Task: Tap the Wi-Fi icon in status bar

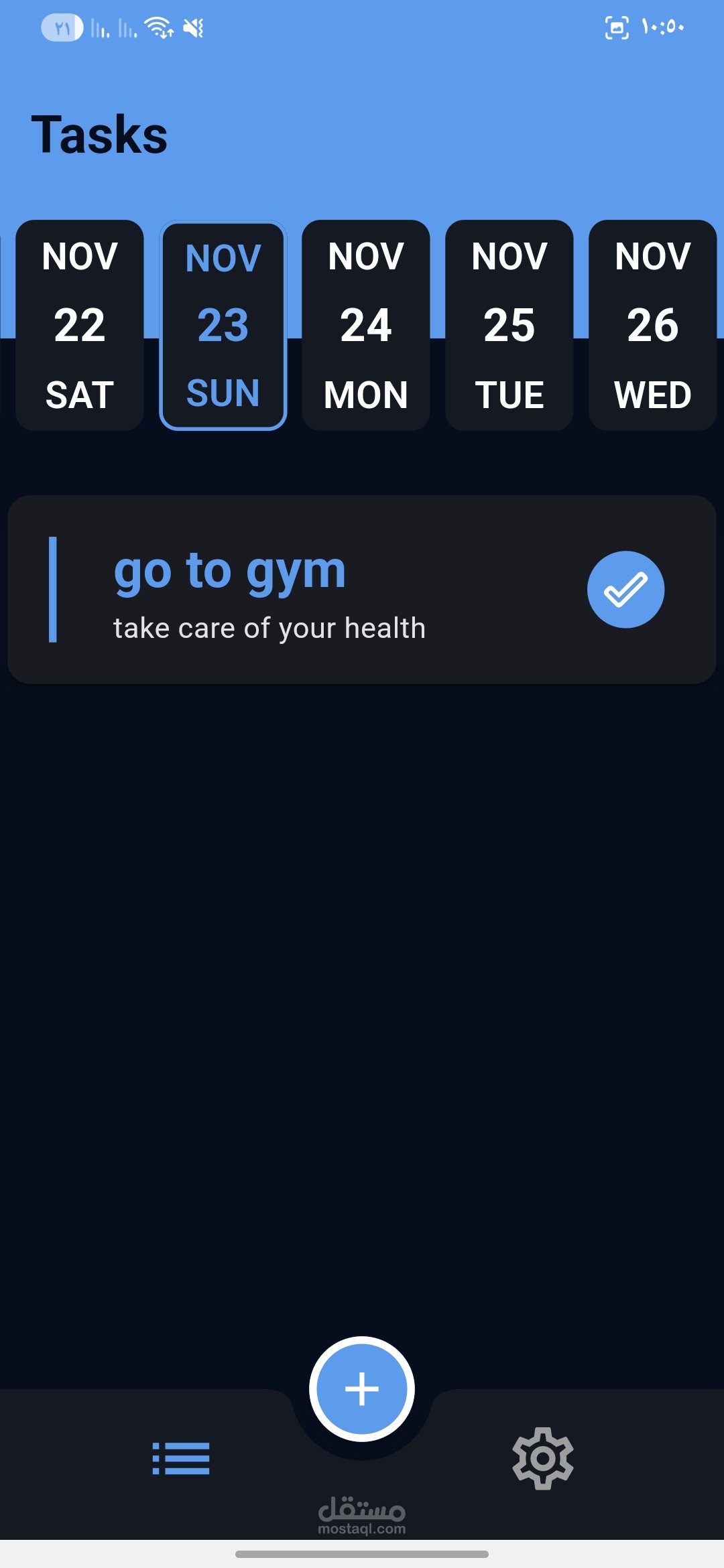Action: tap(158, 28)
